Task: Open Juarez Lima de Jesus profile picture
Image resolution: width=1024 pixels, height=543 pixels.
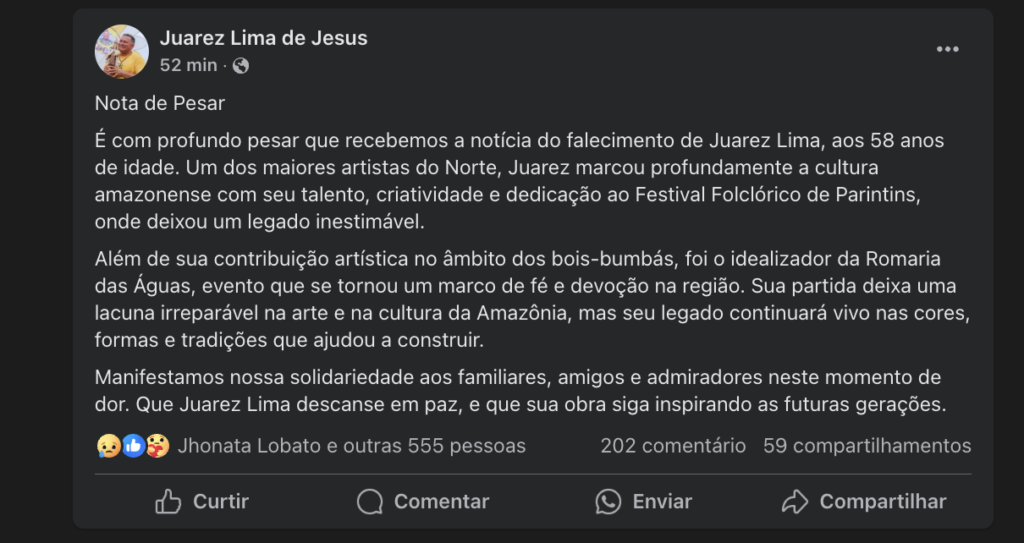Action: tap(122, 51)
